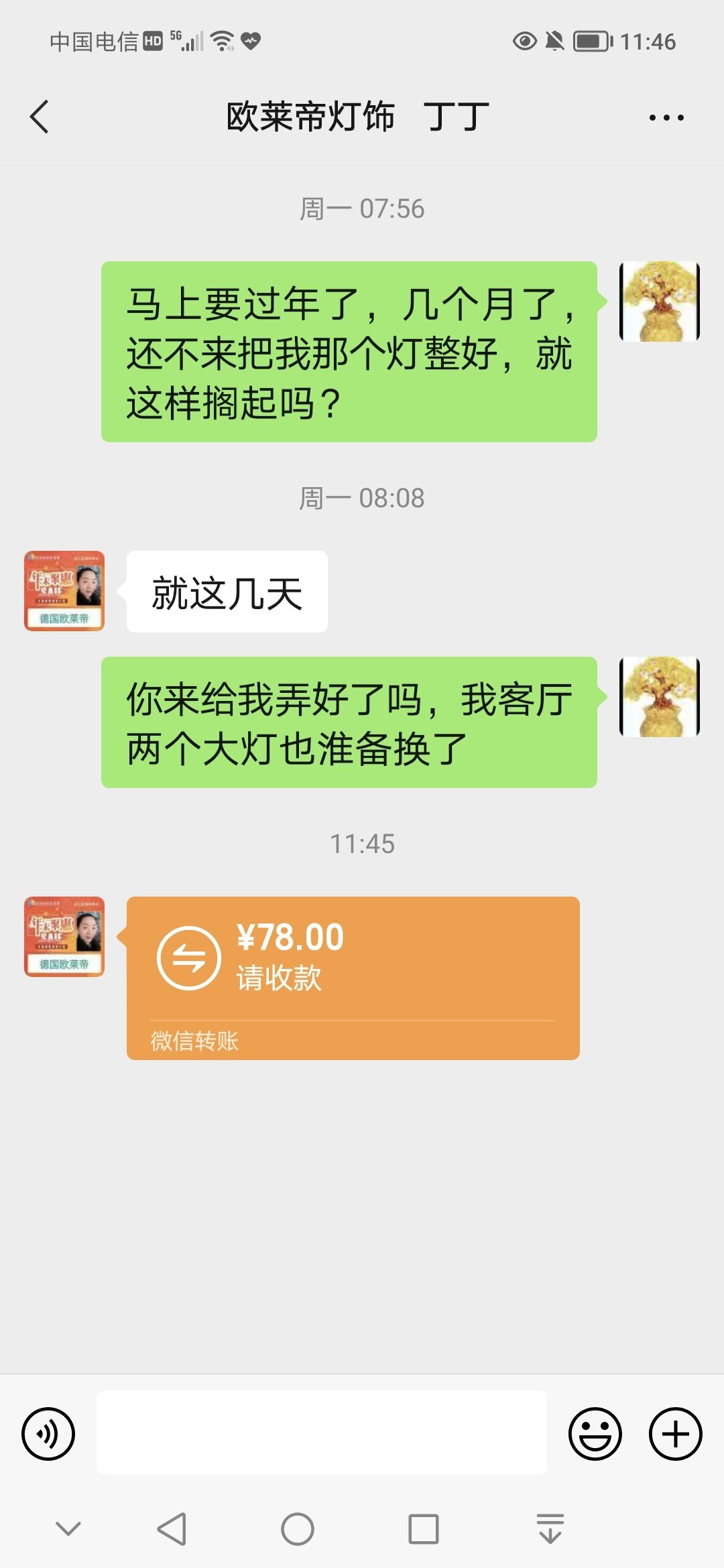This screenshot has height=1568, width=724.
Task: Open the chat overflow menu
Action: [x=666, y=118]
